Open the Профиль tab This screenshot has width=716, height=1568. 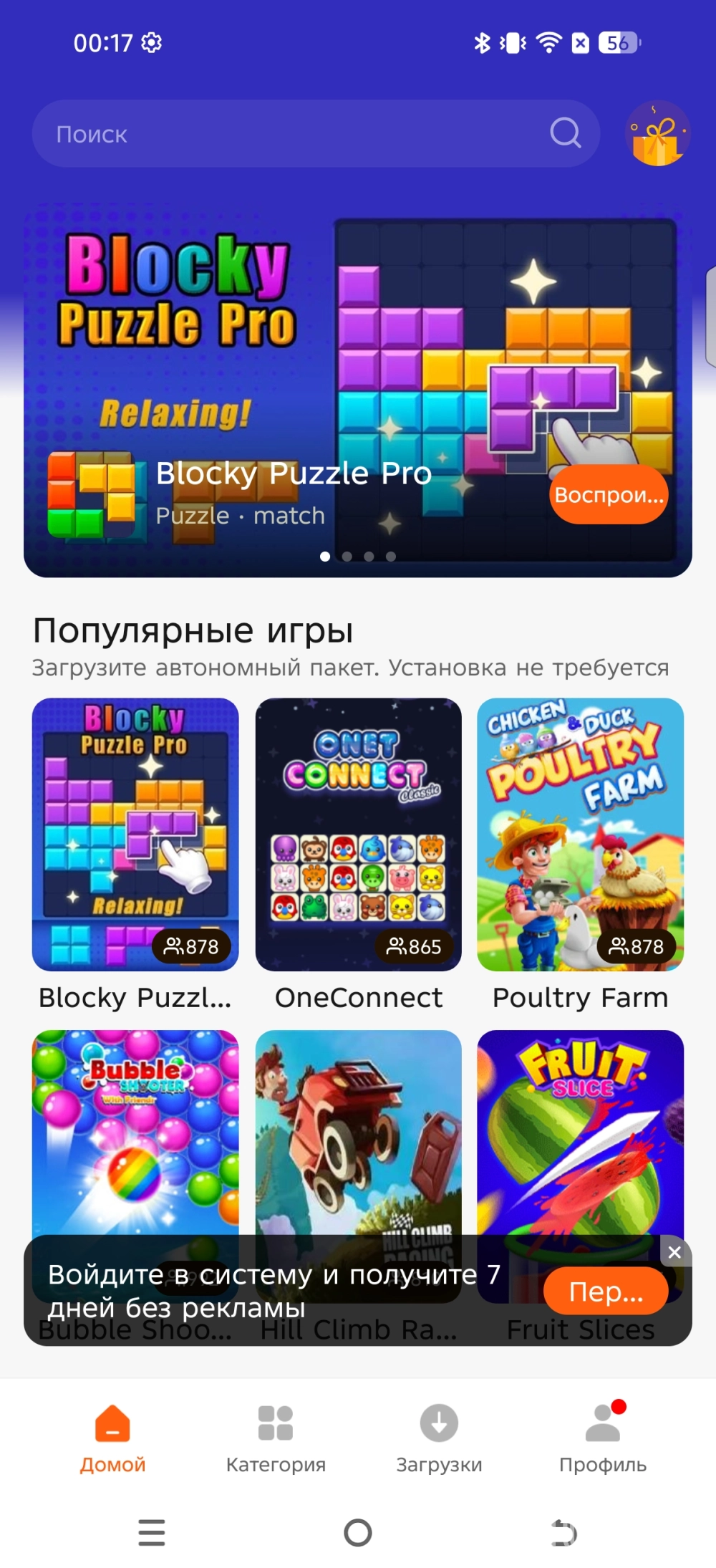[x=602, y=1436]
